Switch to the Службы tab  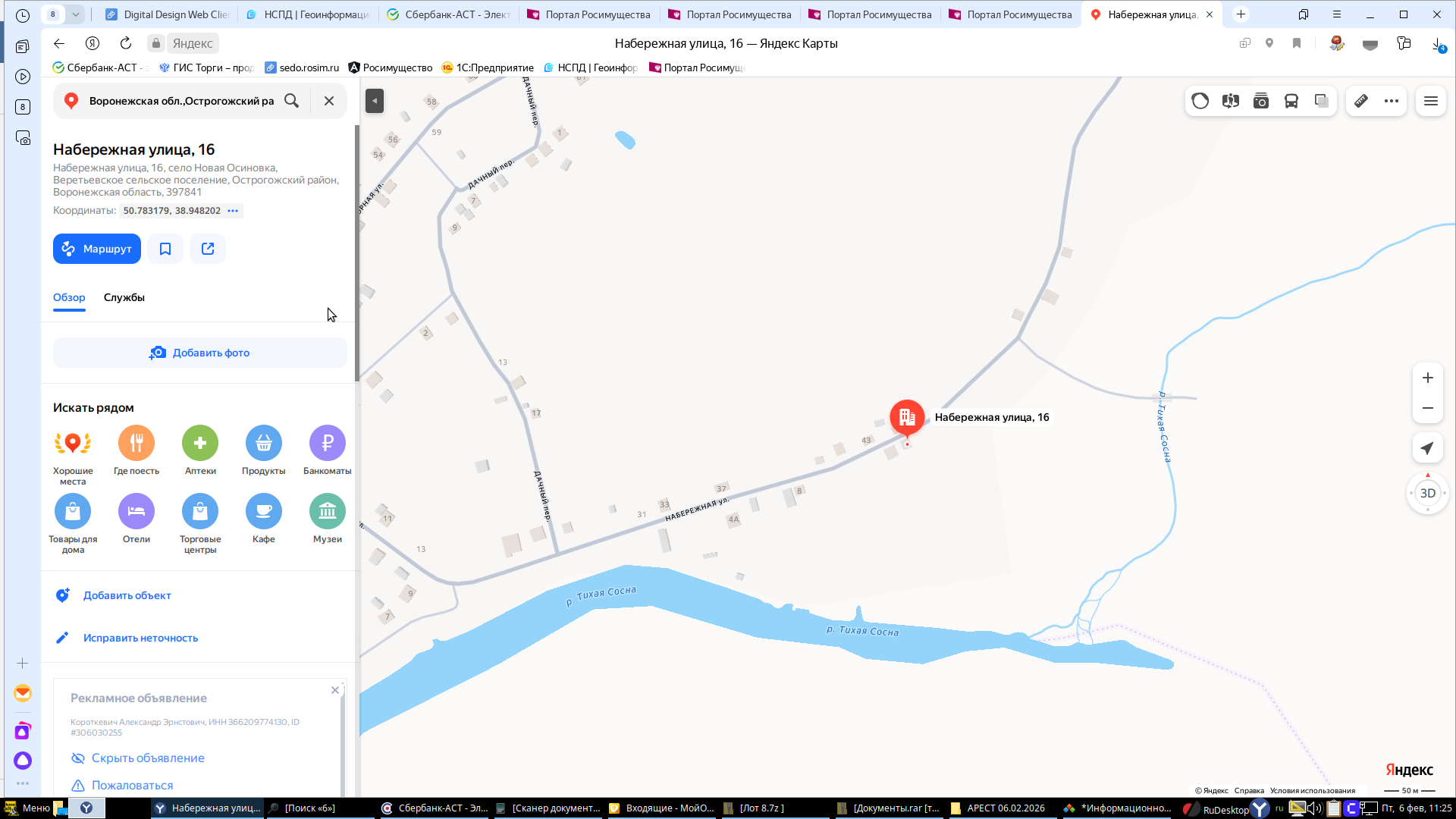coord(124,297)
